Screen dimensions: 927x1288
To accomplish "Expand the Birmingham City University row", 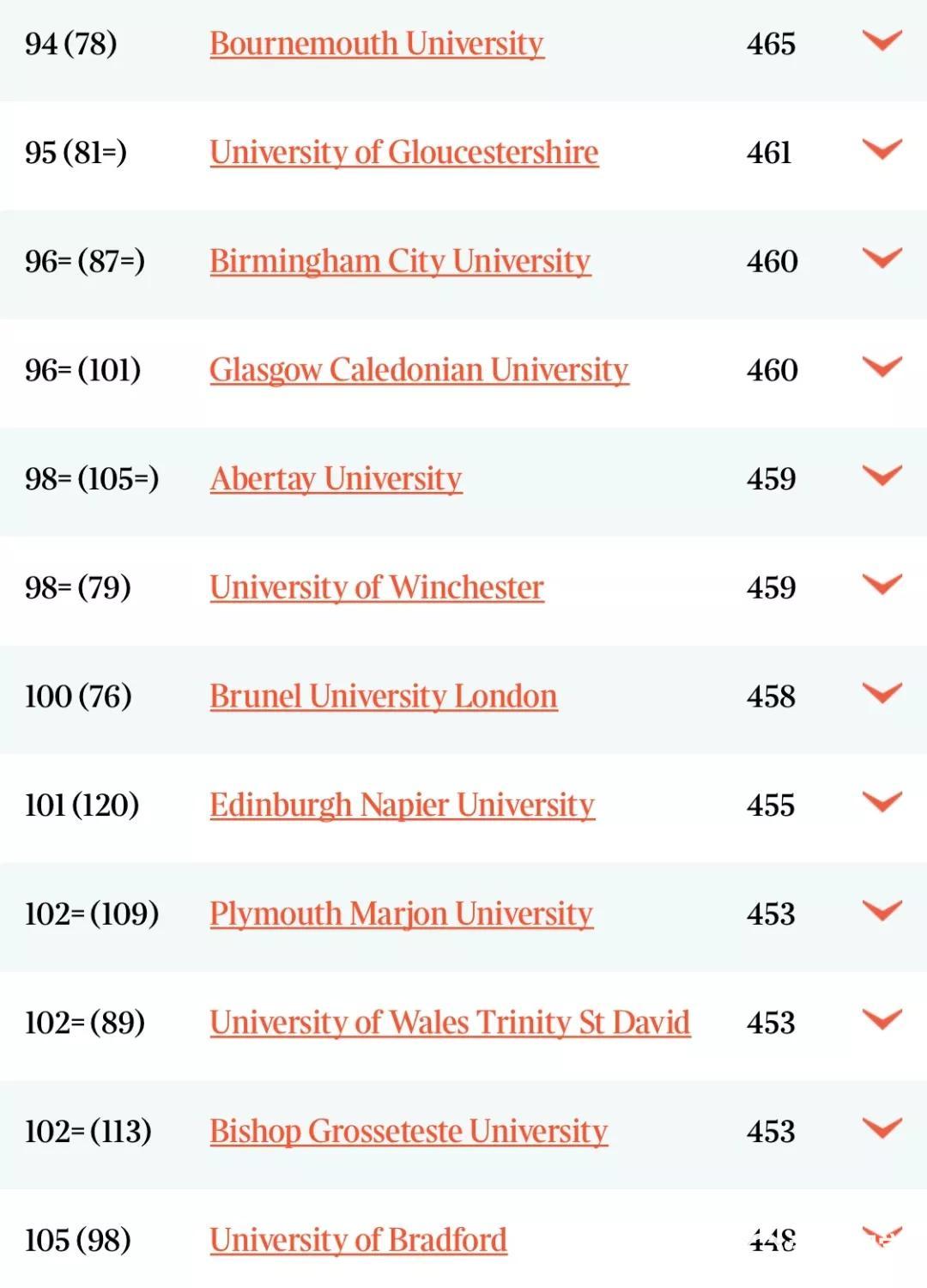I will [882, 258].
